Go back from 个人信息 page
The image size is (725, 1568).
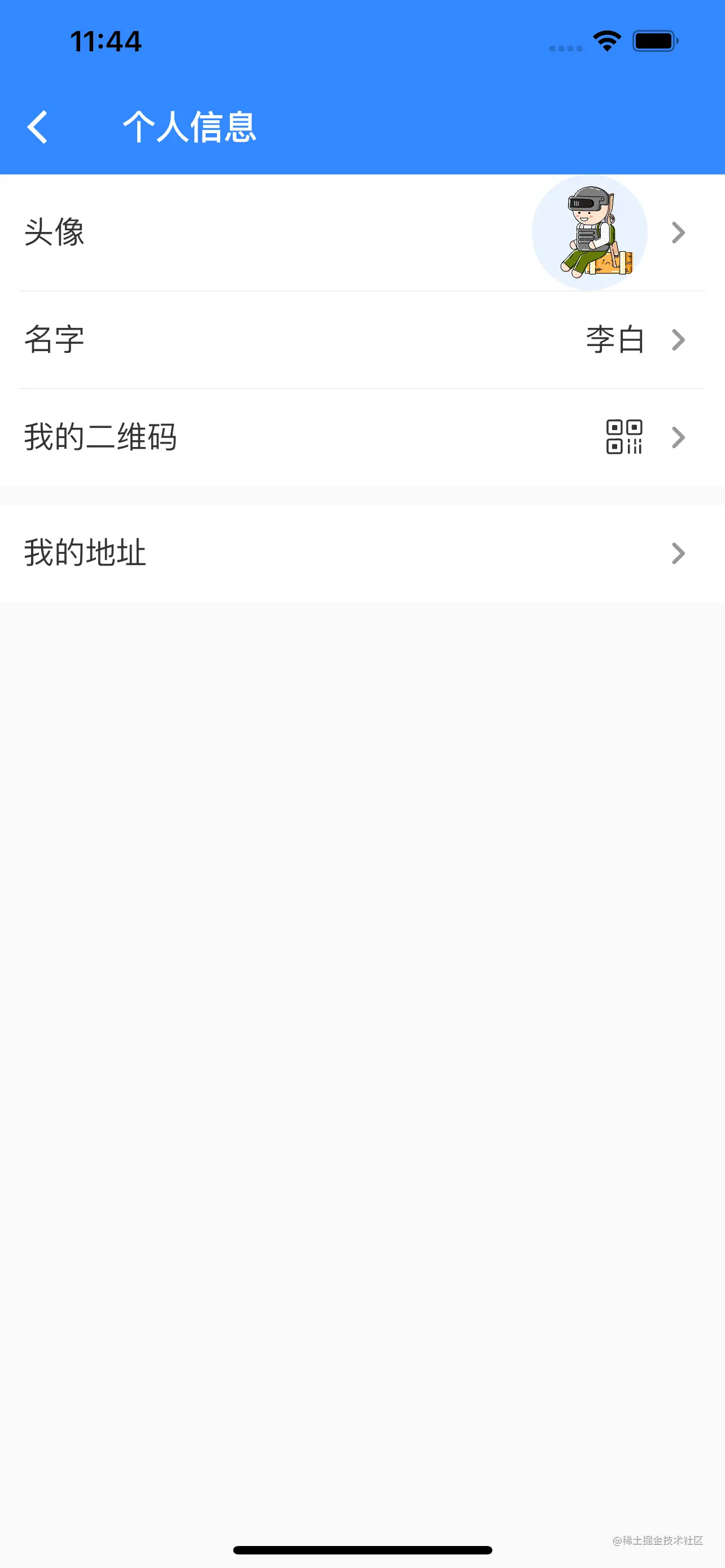click(x=38, y=126)
